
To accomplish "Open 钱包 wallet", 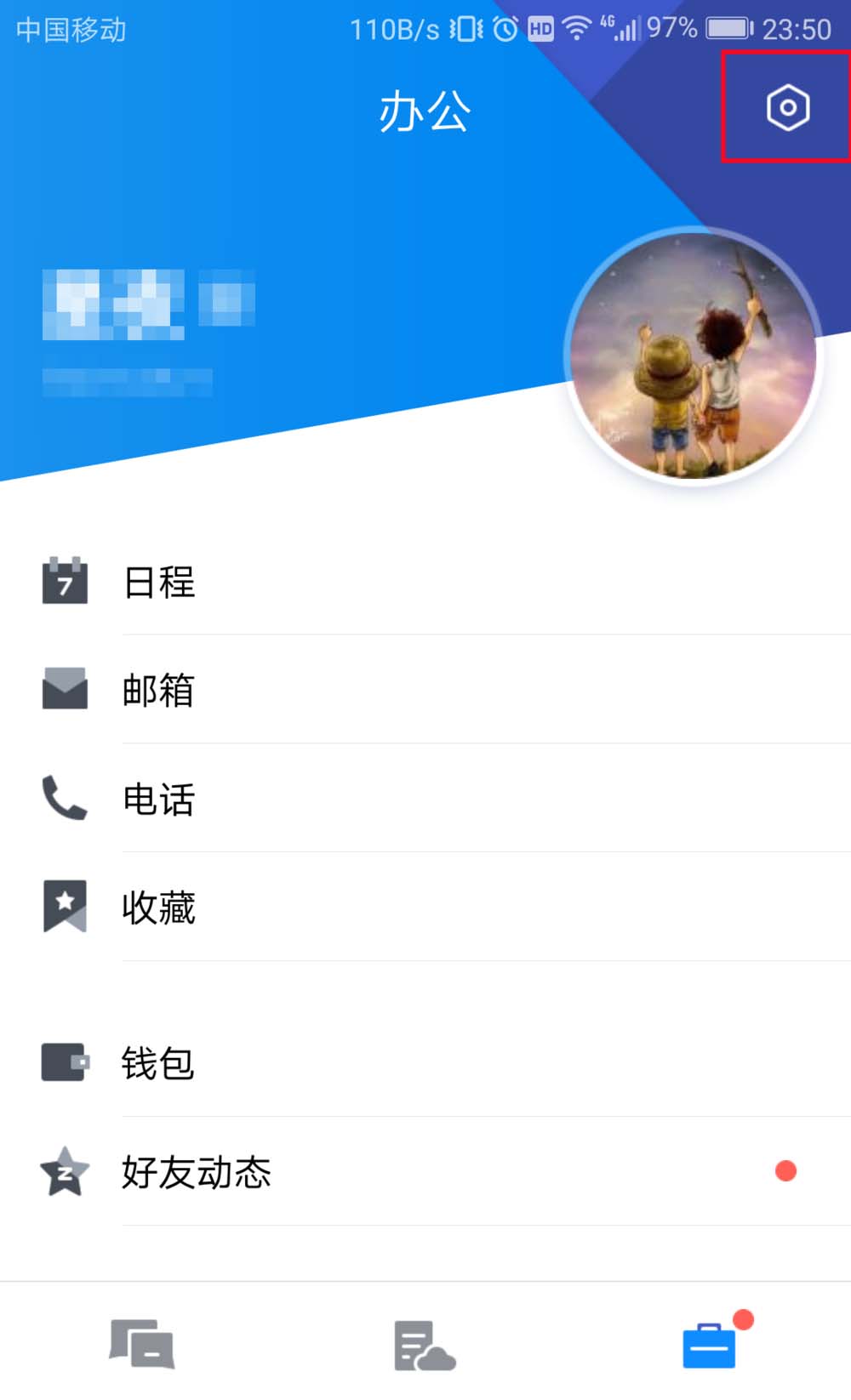I will [x=159, y=1063].
